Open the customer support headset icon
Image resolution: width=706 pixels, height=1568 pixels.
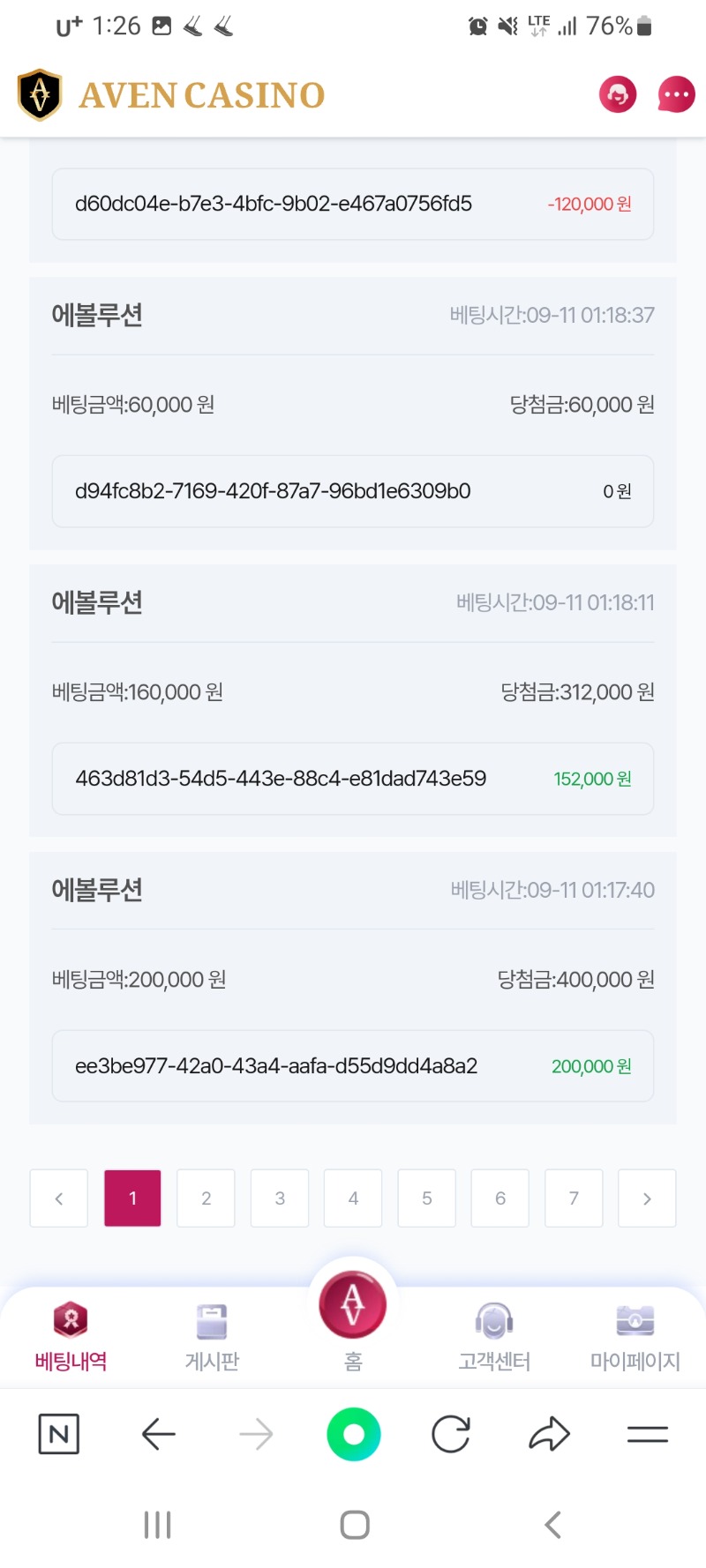(x=618, y=94)
